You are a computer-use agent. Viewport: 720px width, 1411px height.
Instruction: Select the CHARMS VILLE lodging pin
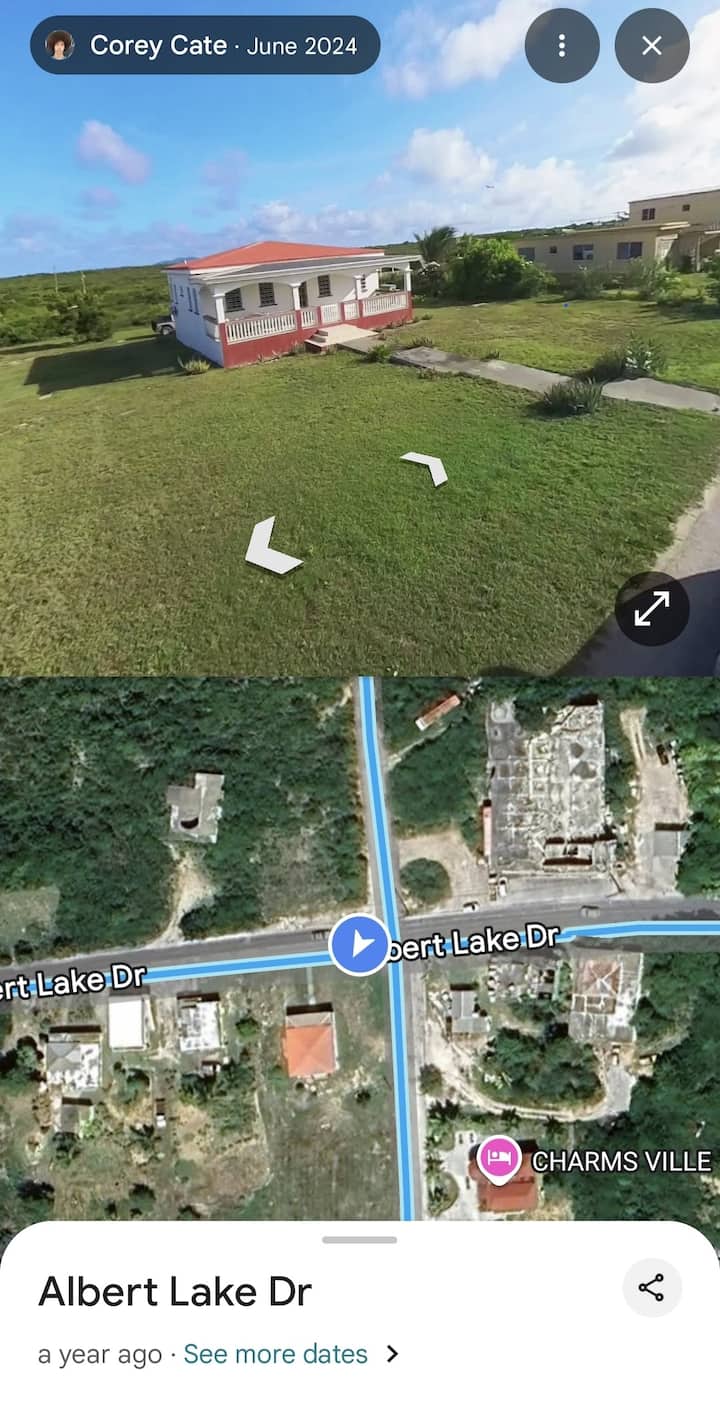(498, 1160)
